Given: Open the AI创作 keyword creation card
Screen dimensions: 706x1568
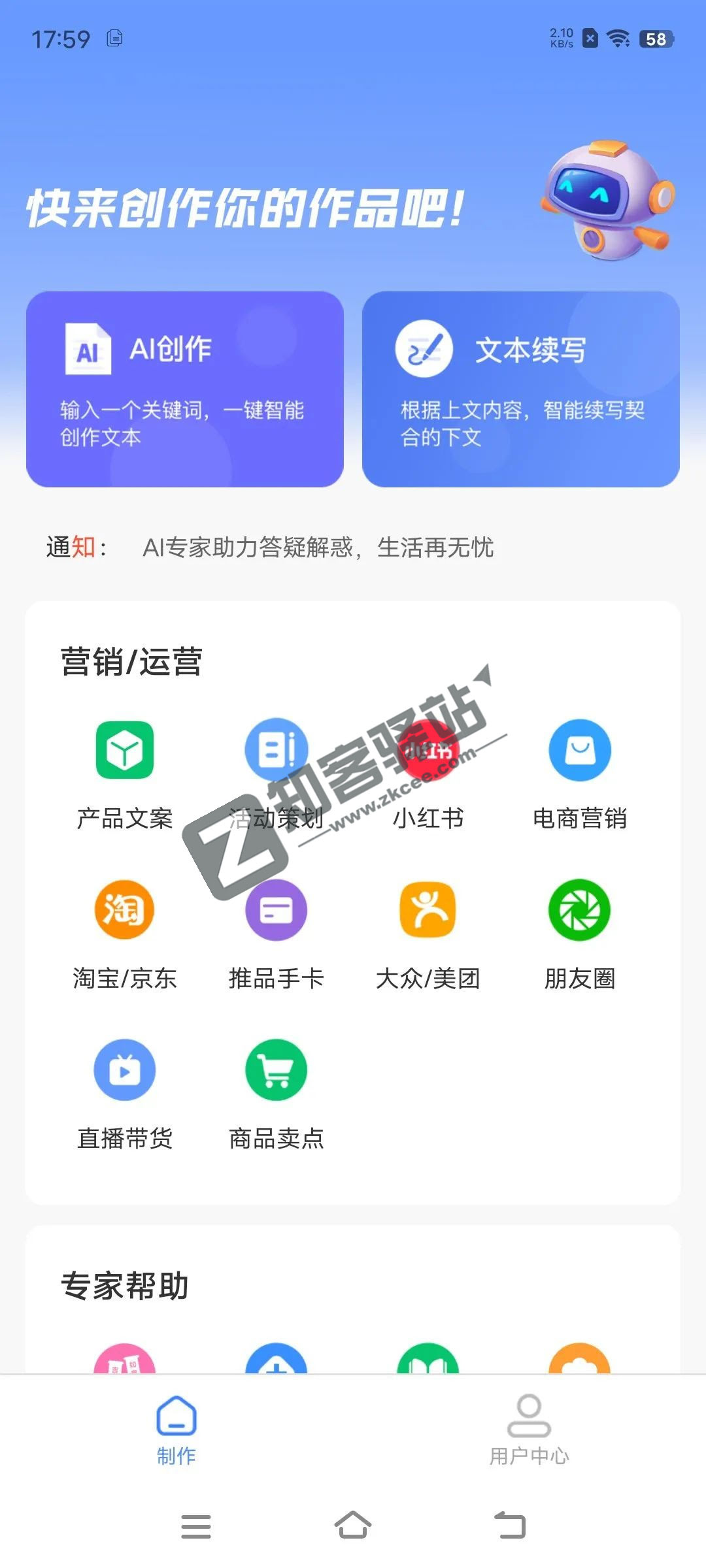Looking at the screenshot, I should pyautogui.click(x=184, y=389).
